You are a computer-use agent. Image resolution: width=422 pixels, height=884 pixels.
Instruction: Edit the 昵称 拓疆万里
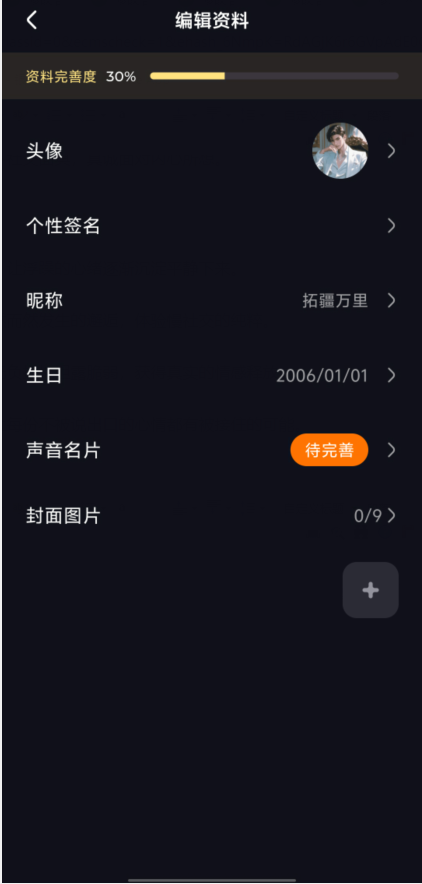coord(211,301)
